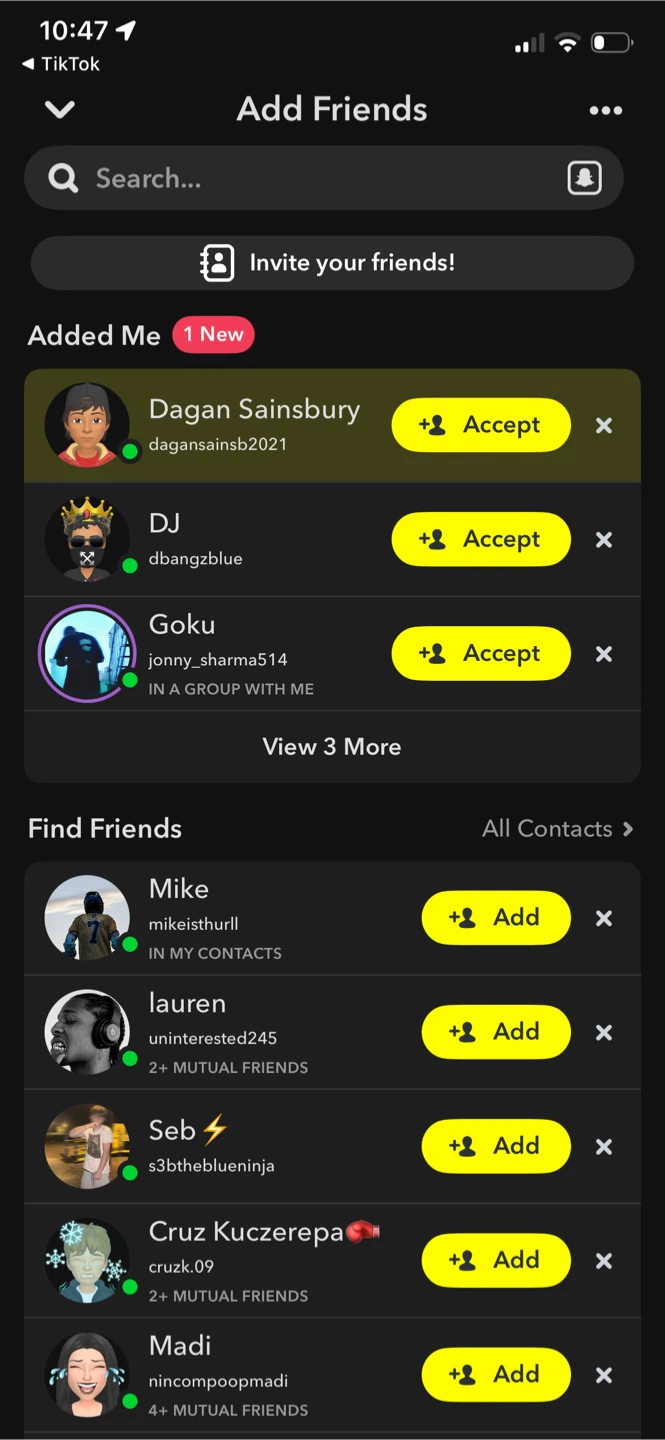Accept DJ's friend request
Screen dimensions: 665x1440
[481, 539]
